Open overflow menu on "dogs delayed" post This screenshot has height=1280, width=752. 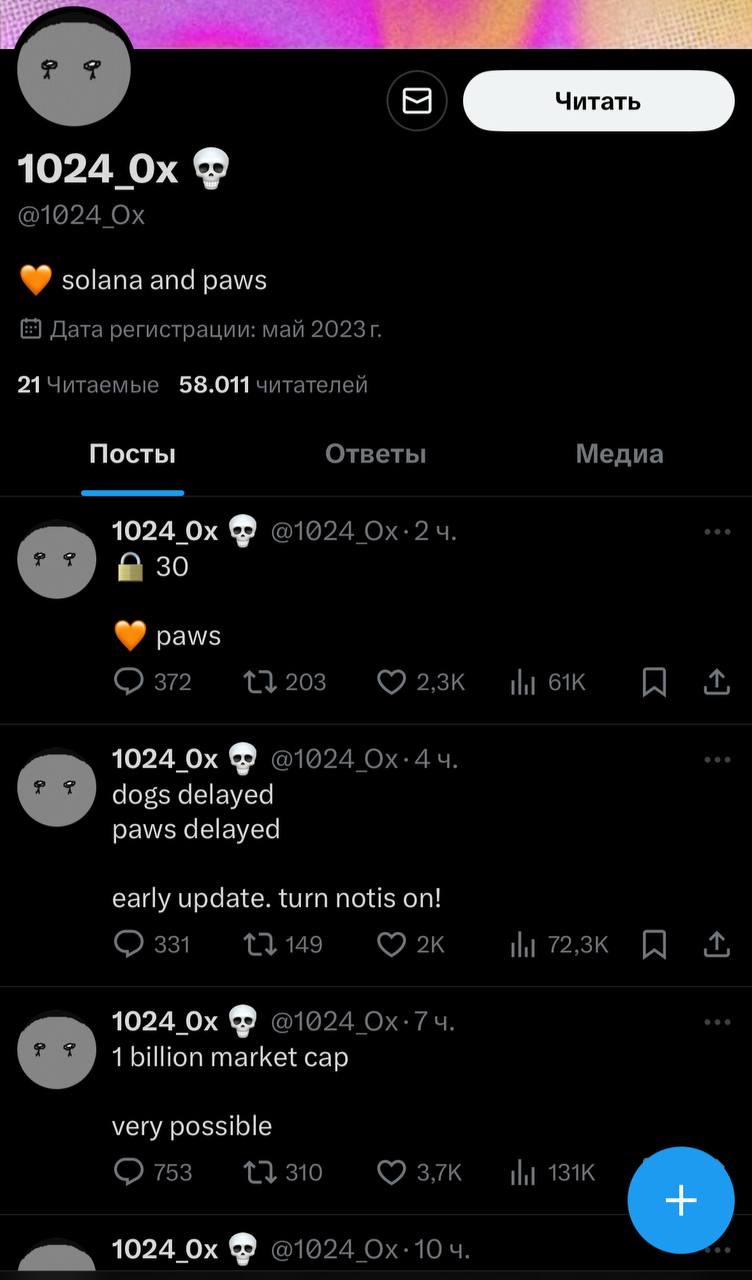point(717,760)
